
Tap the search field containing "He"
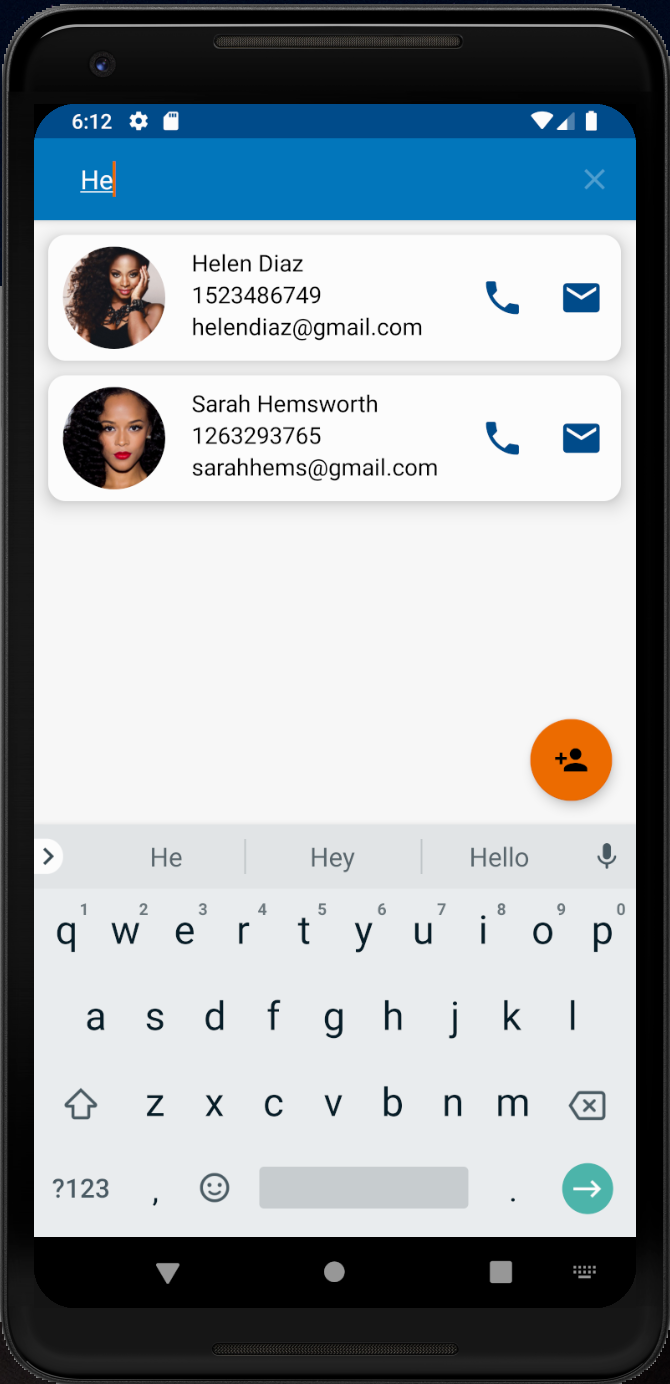(x=320, y=180)
